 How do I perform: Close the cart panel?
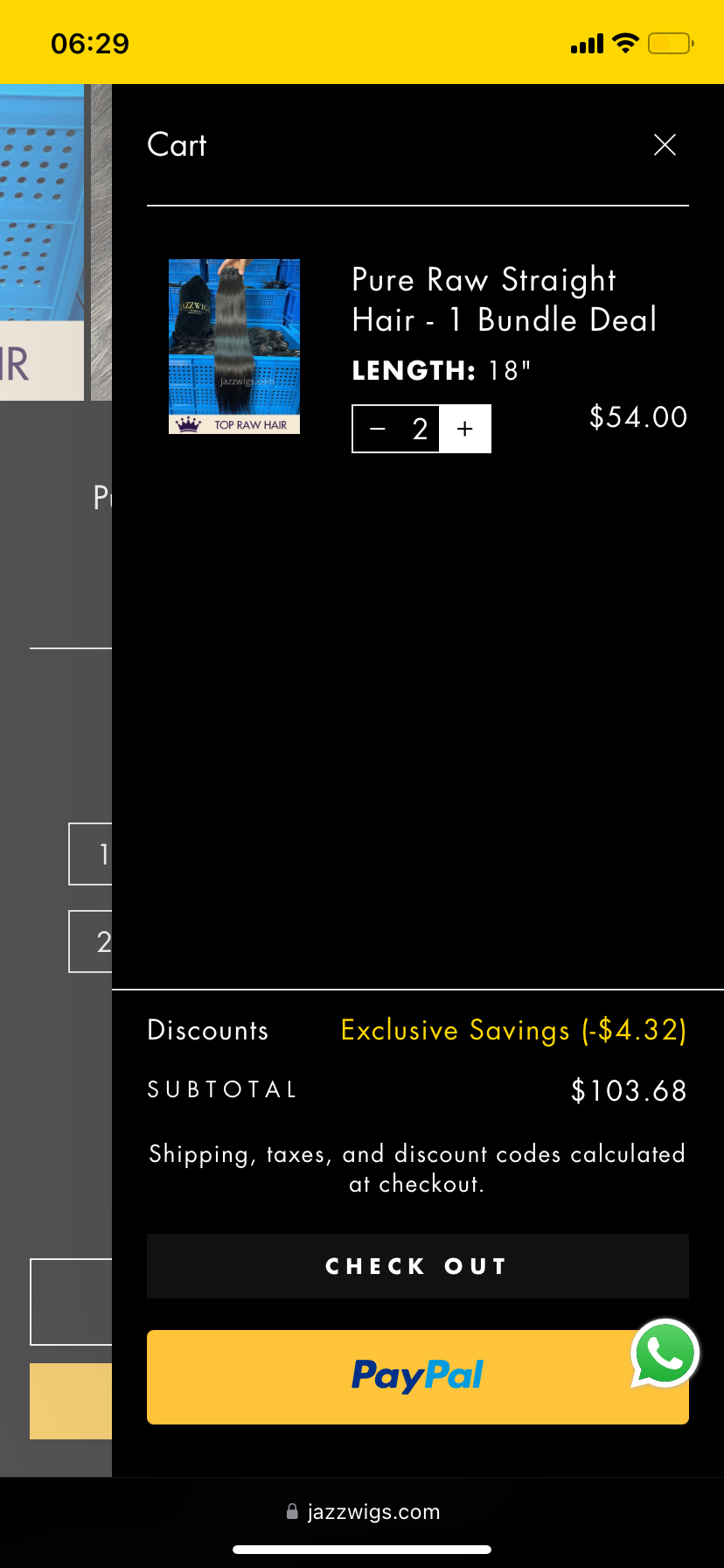pos(665,145)
